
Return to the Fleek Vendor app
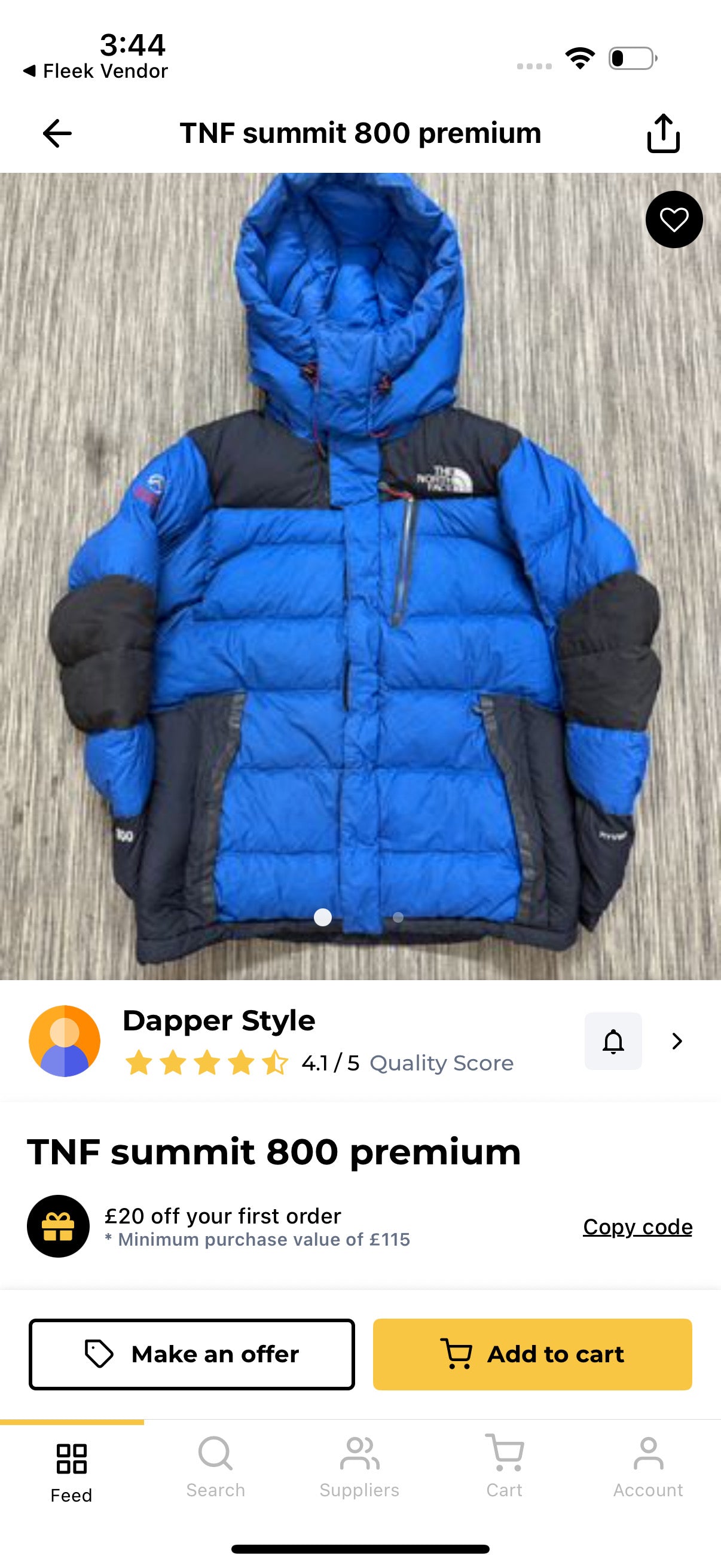96,71
